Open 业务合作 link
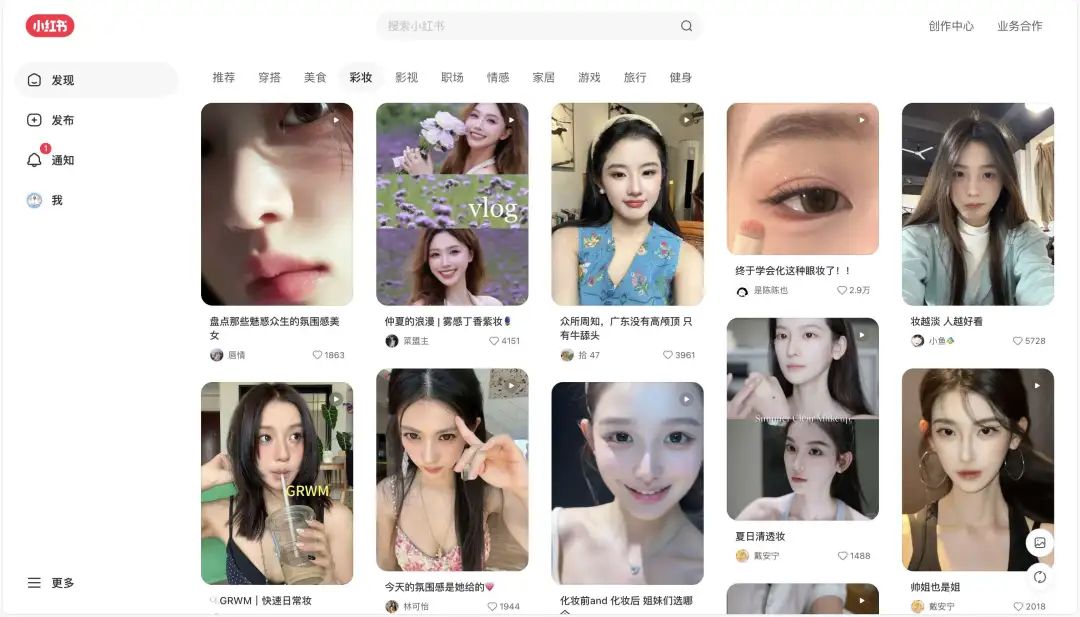Screen dimensions: 1080x617 [x=1019, y=26]
